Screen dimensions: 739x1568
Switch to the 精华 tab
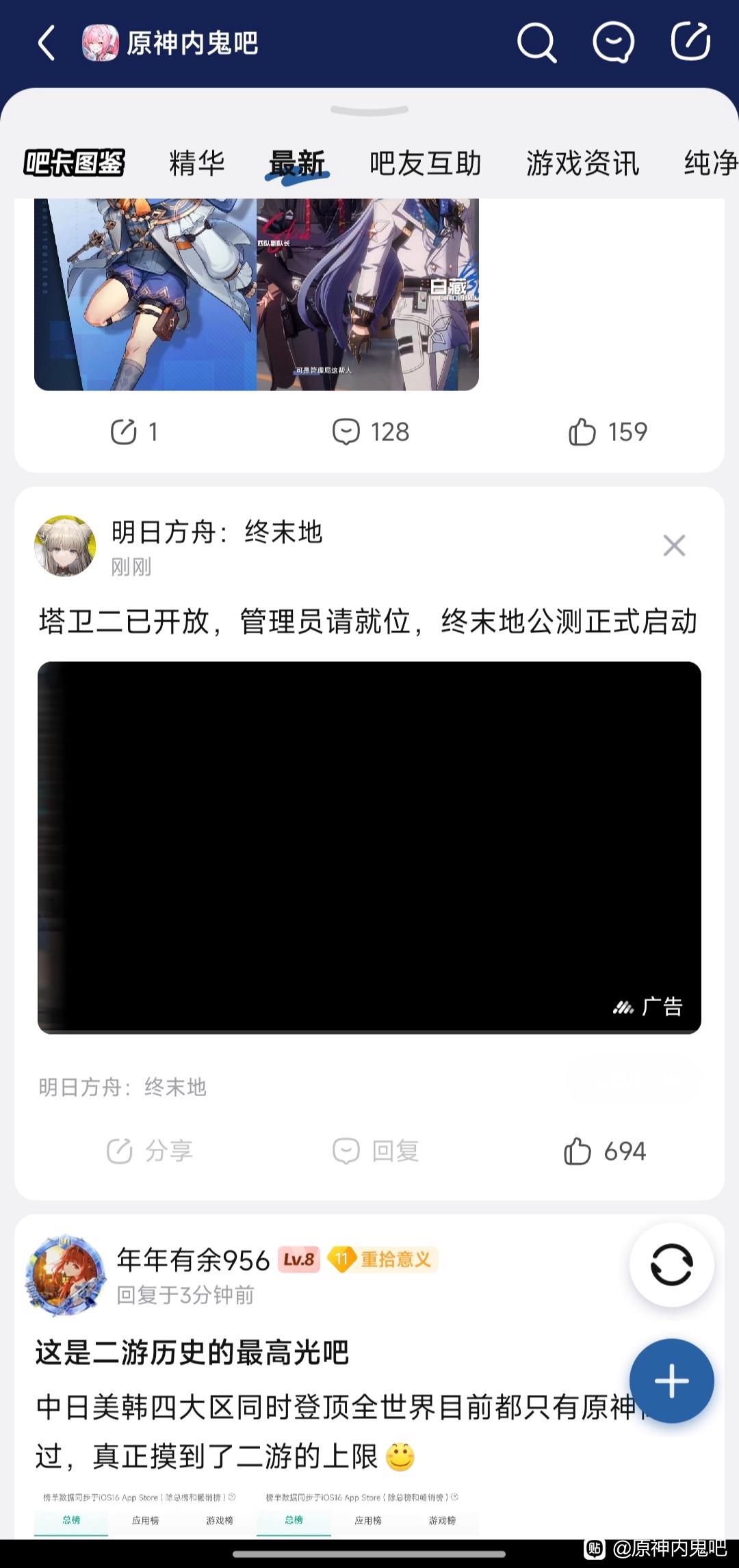(197, 163)
